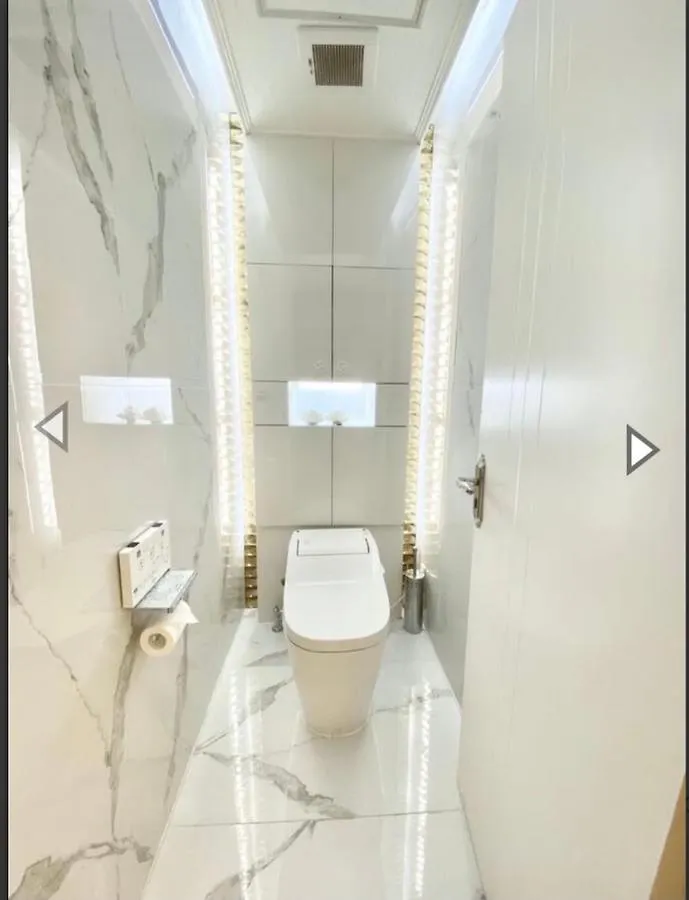Go to the next photo
The image size is (689, 900).
coord(641,449)
